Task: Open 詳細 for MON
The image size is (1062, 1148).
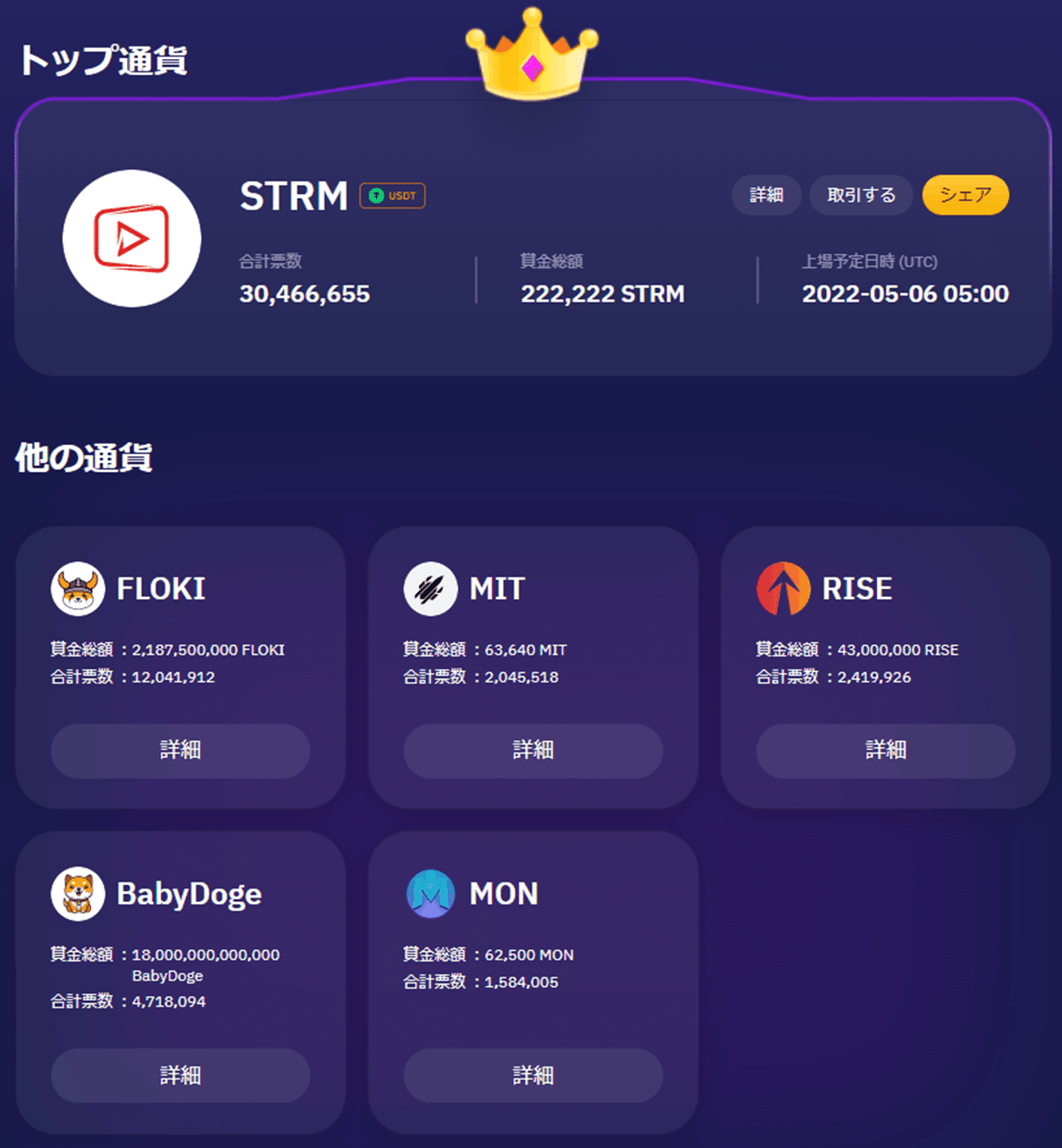Action: pyautogui.click(x=532, y=1075)
